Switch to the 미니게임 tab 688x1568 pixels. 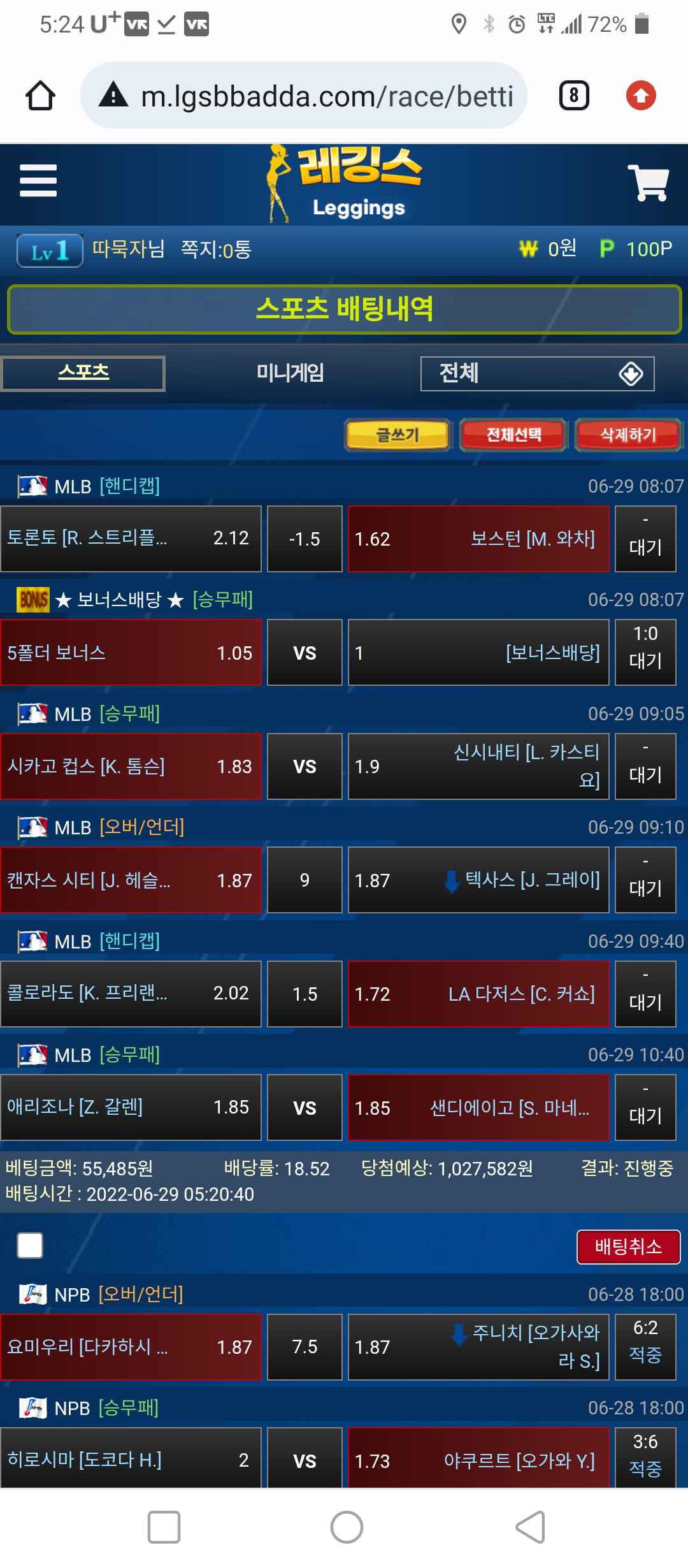pos(290,373)
